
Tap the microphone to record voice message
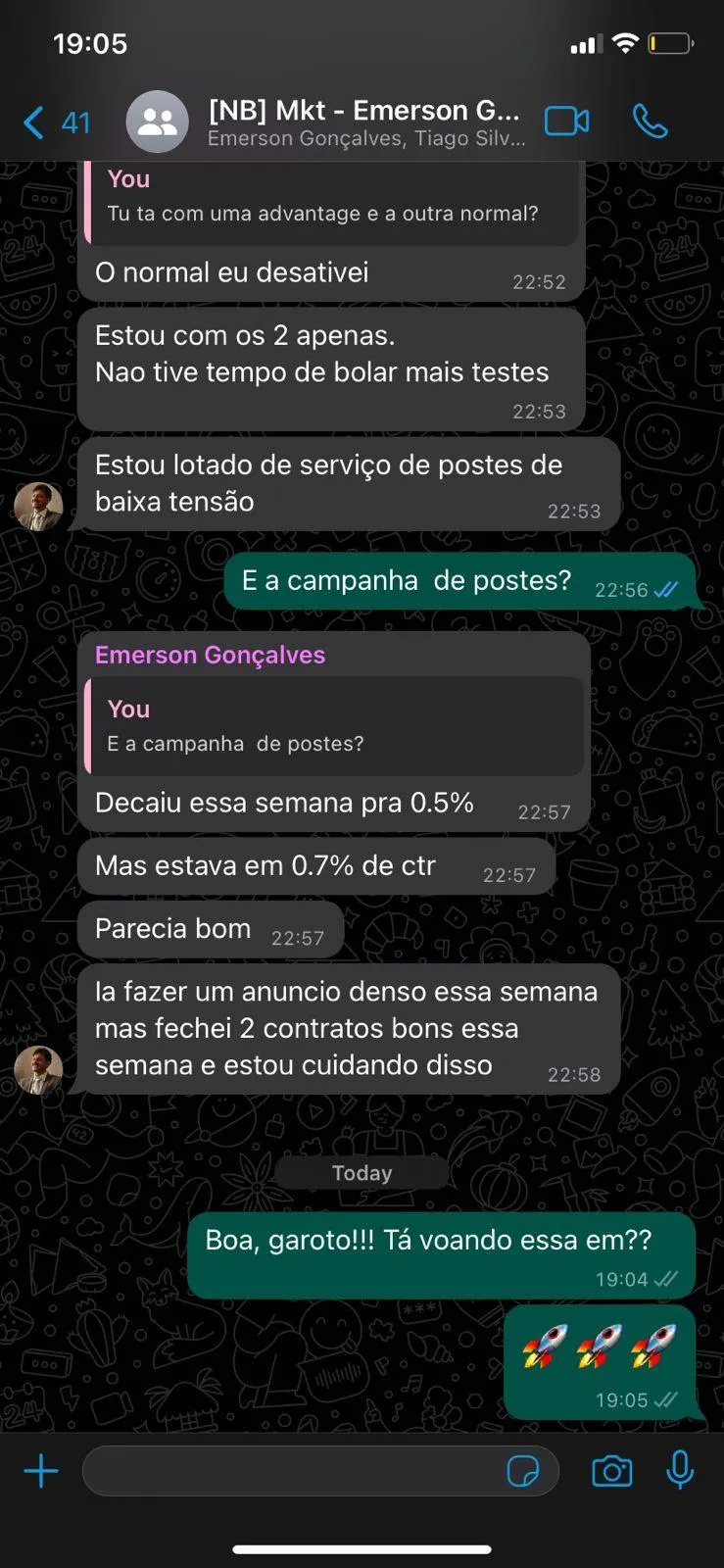coord(680,1471)
